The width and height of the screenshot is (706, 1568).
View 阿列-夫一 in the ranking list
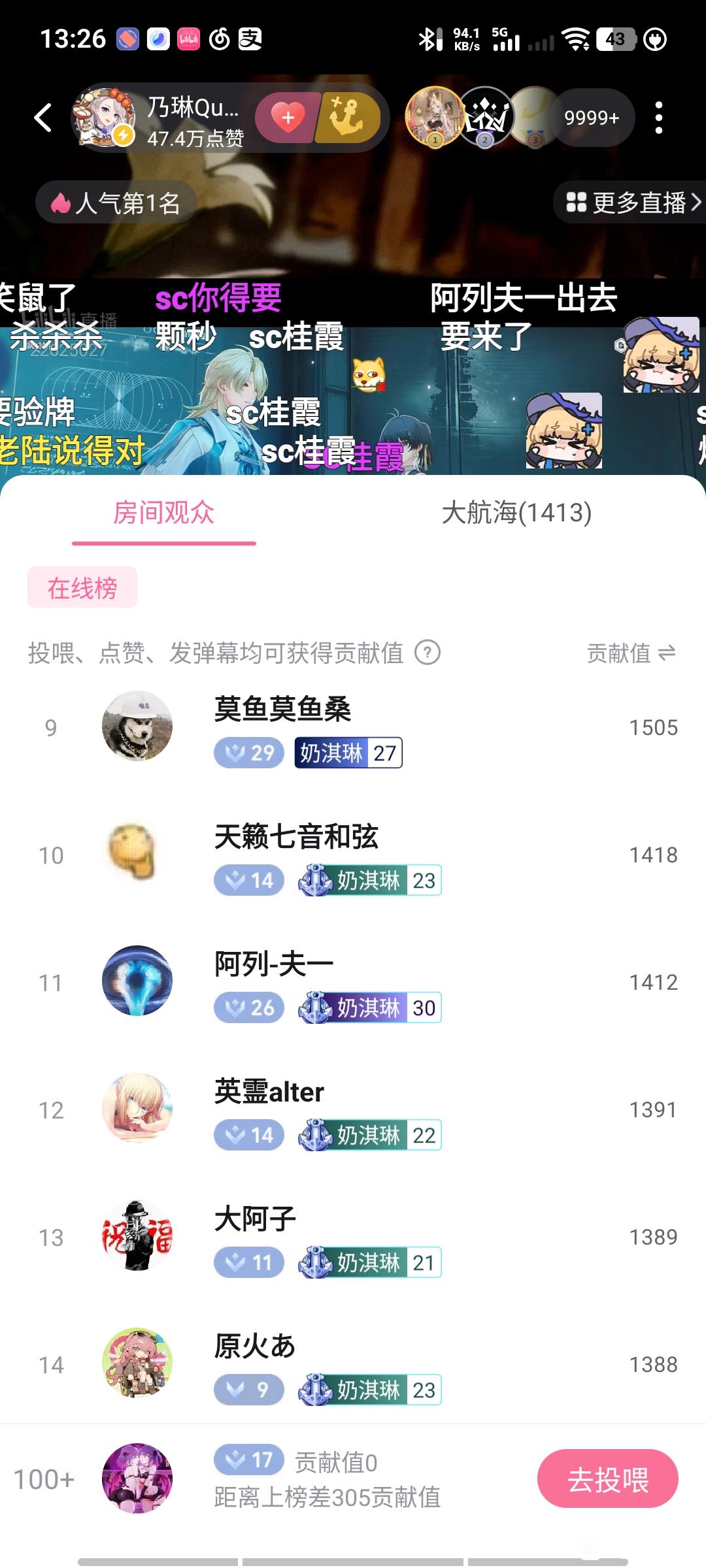(353, 983)
